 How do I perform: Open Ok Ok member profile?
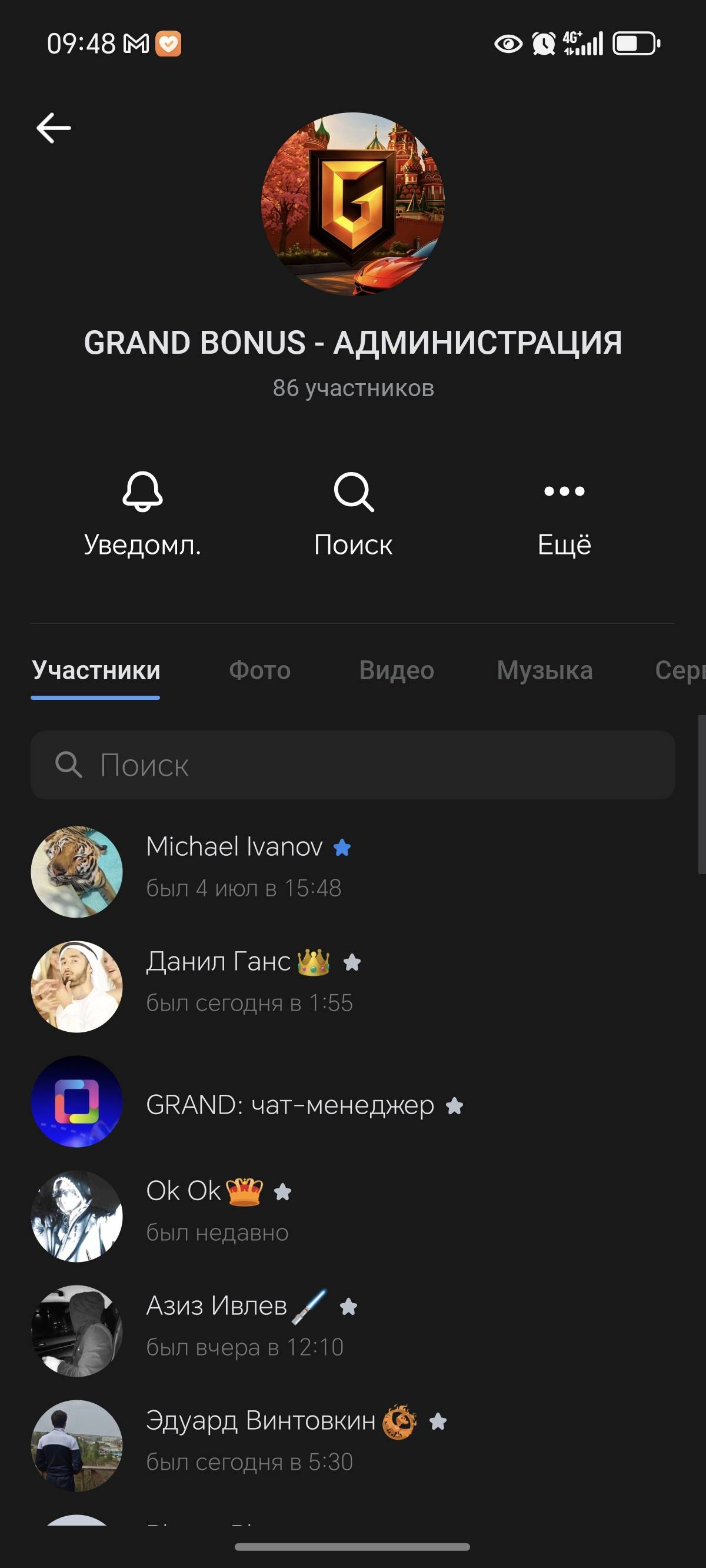tap(353, 1215)
